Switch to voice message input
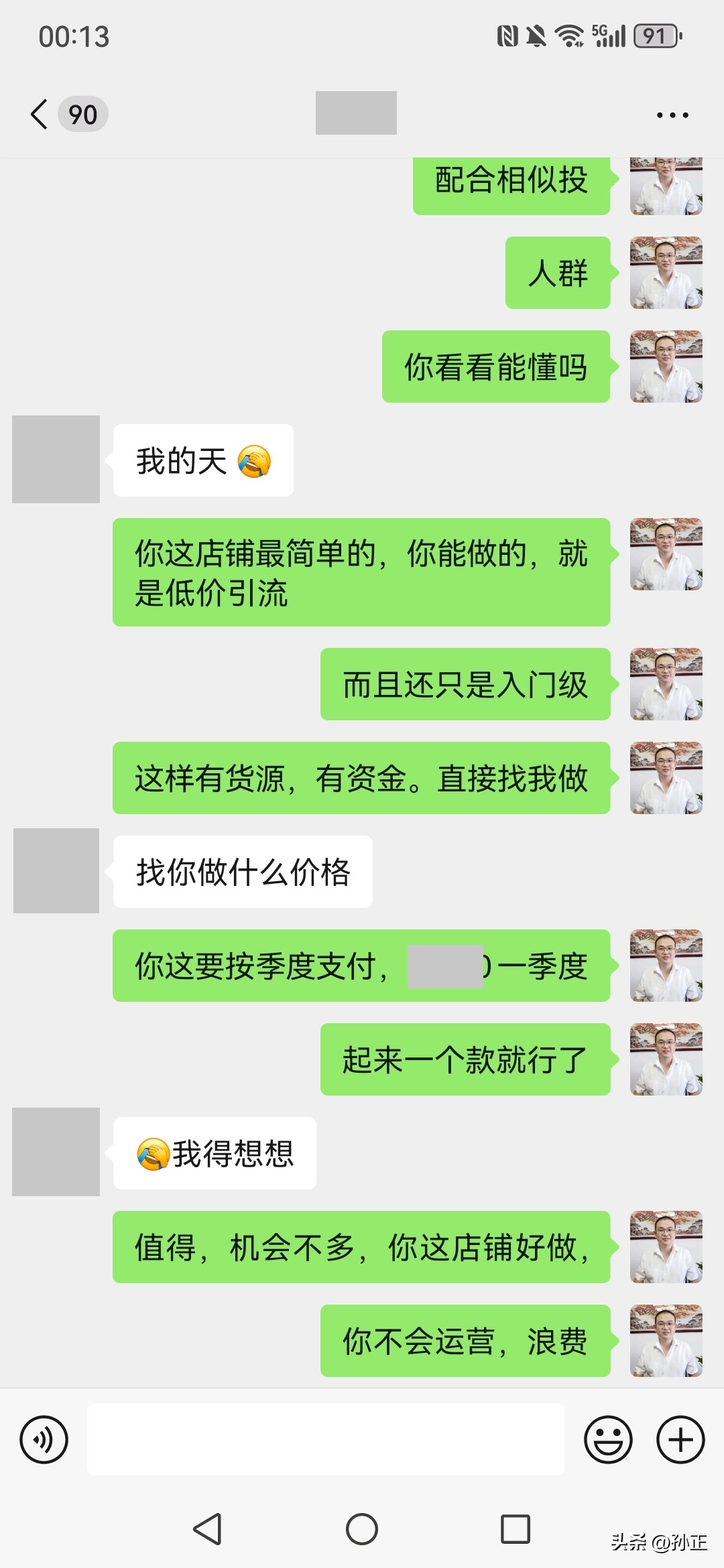This screenshot has height=1568, width=724. click(44, 1439)
